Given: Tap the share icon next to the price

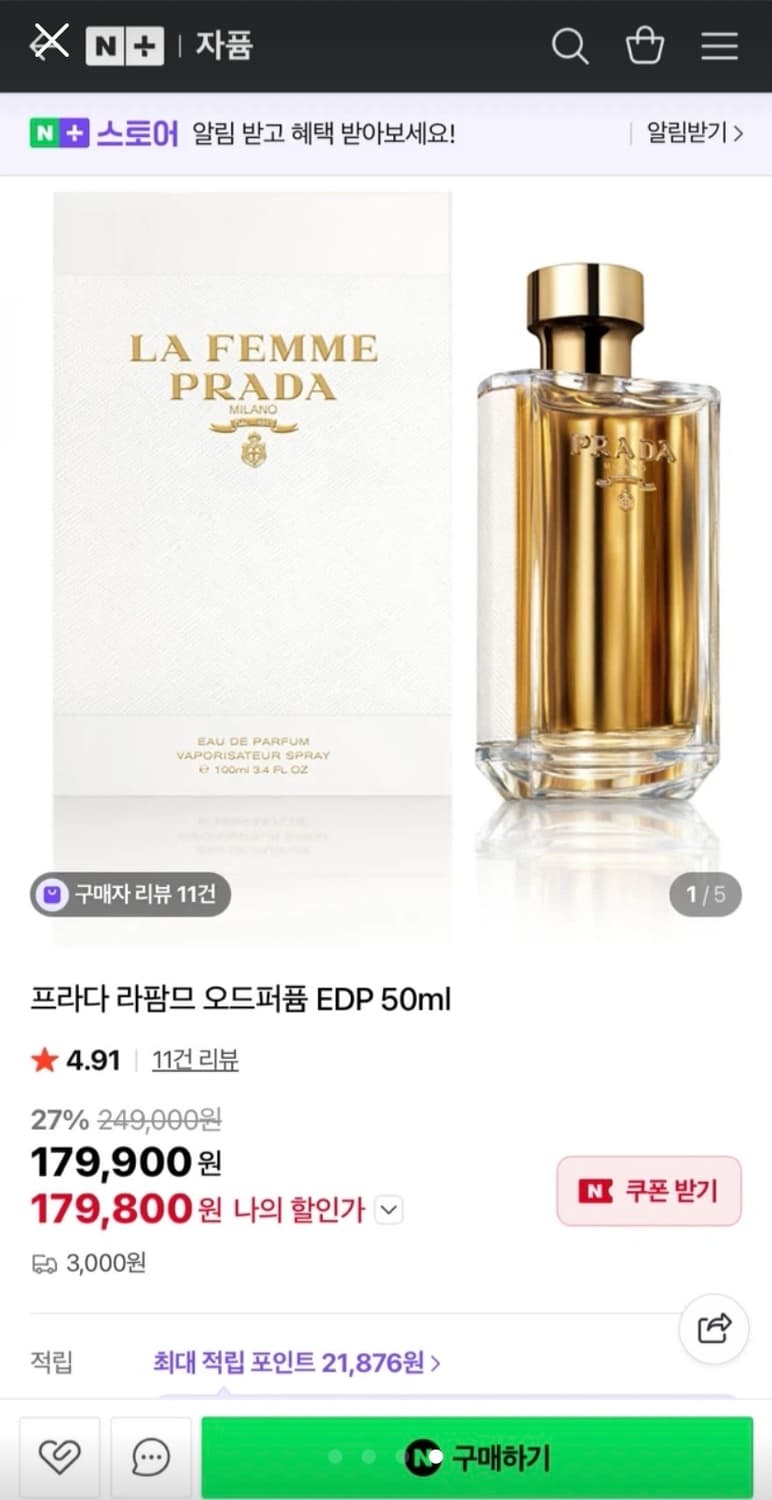Looking at the screenshot, I should [714, 1329].
